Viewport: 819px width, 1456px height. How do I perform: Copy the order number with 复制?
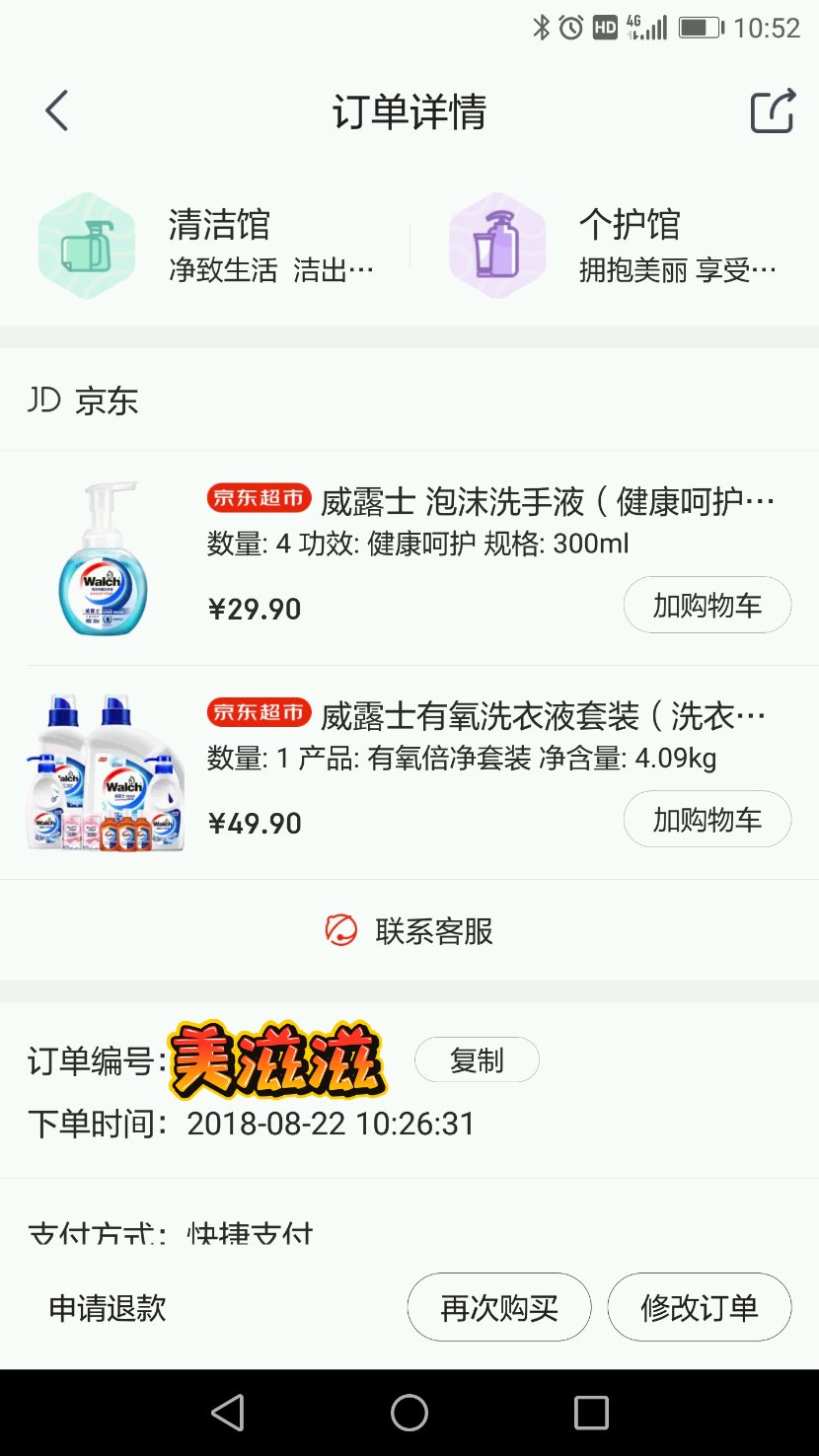coord(477,1061)
